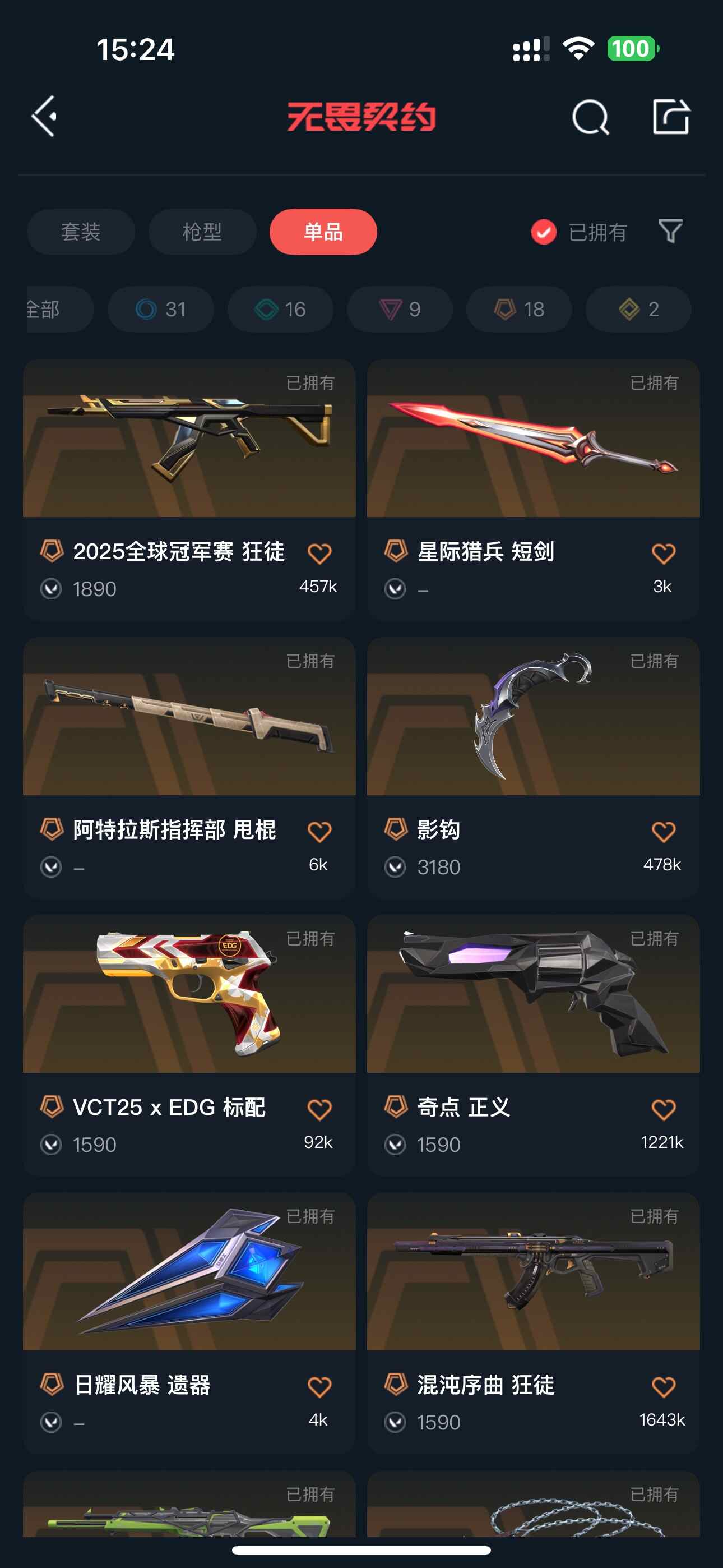The image size is (723, 1568).
Task: Select the 单品 tab
Action: point(323,232)
